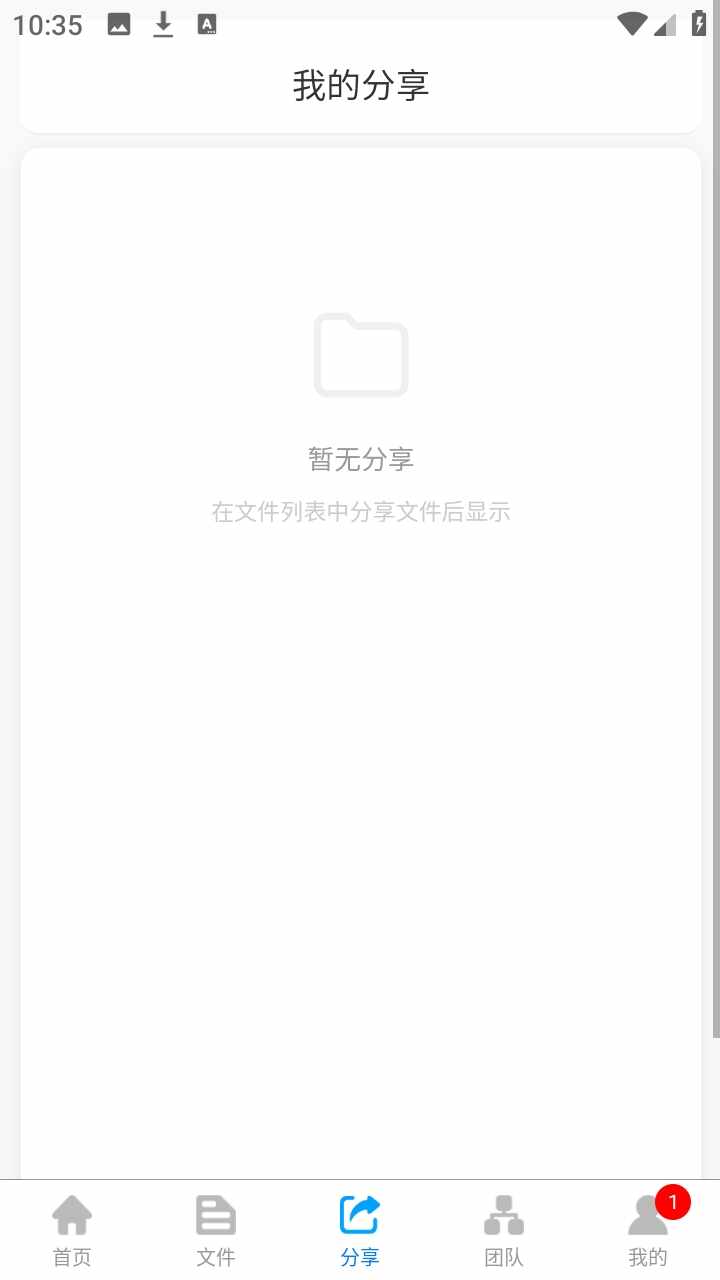Open the 团队 team icon
Screen dimensions: 720x1280
tap(503, 1215)
